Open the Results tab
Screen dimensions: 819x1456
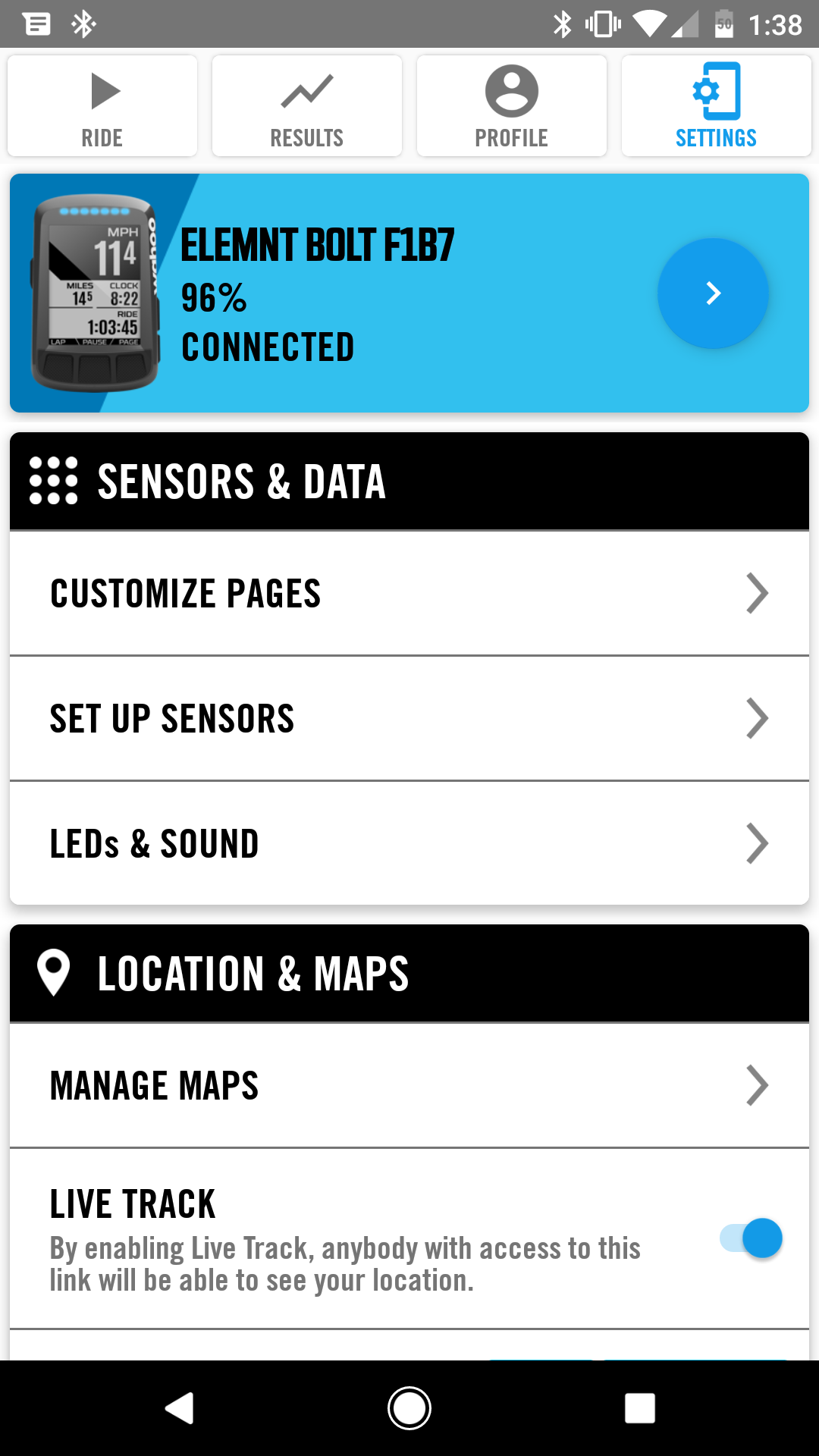307,106
